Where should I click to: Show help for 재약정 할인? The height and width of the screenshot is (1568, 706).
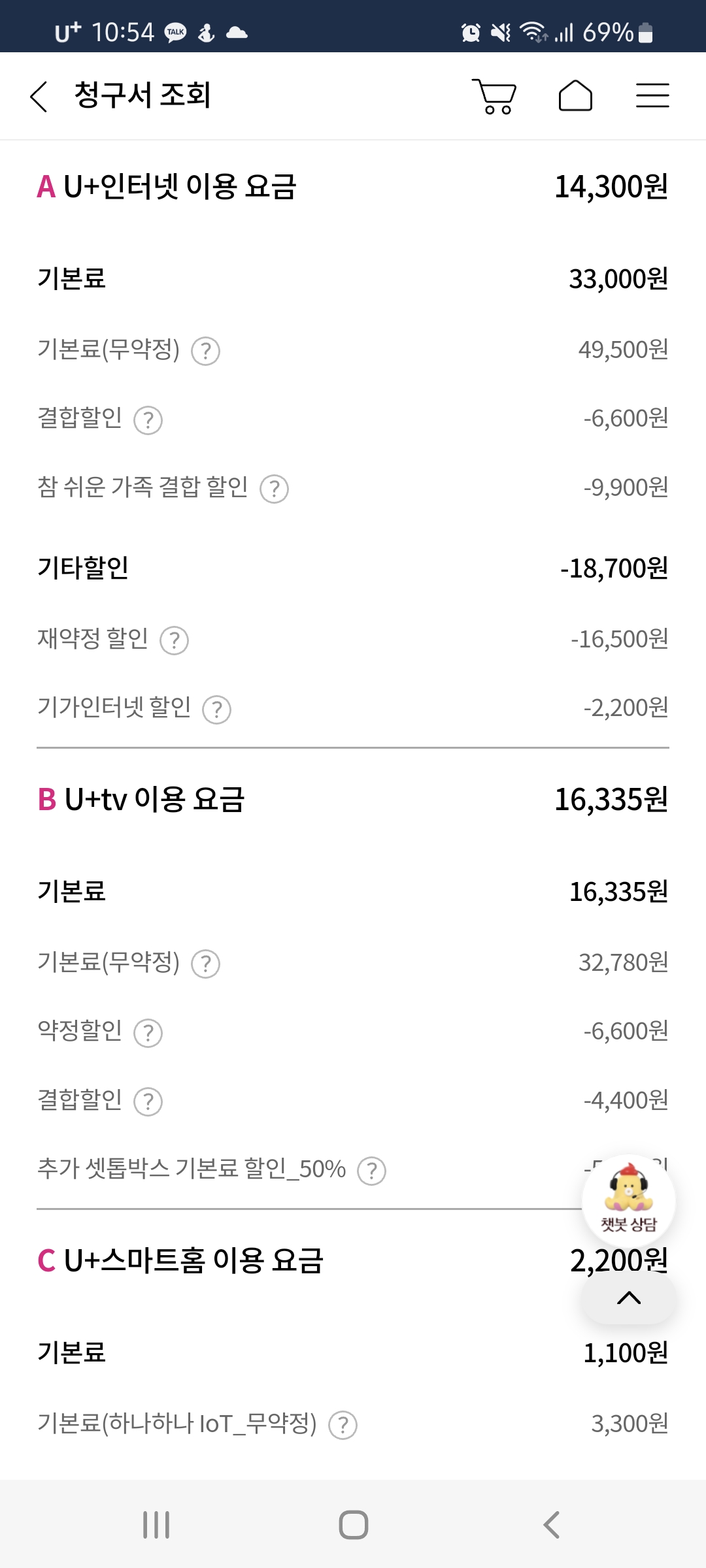[174, 640]
